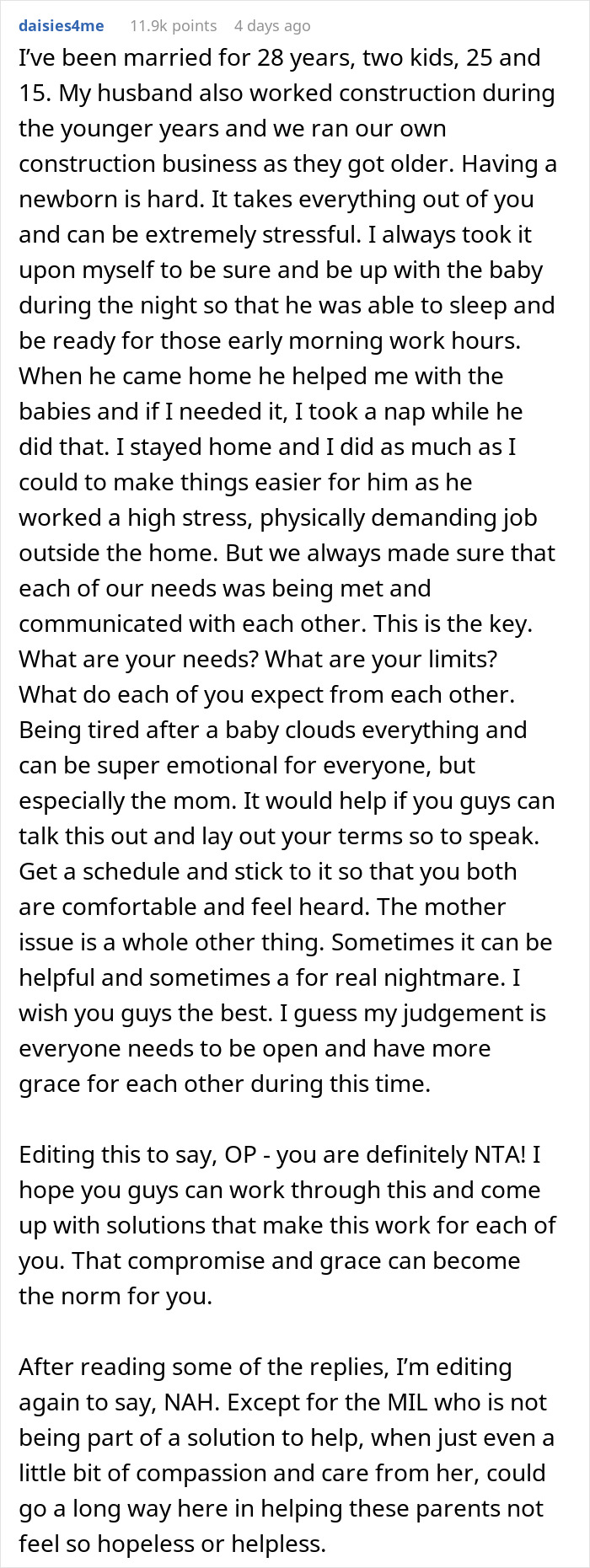Open the daisies4me user profile
This screenshot has width=590, height=1568.
point(62,26)
